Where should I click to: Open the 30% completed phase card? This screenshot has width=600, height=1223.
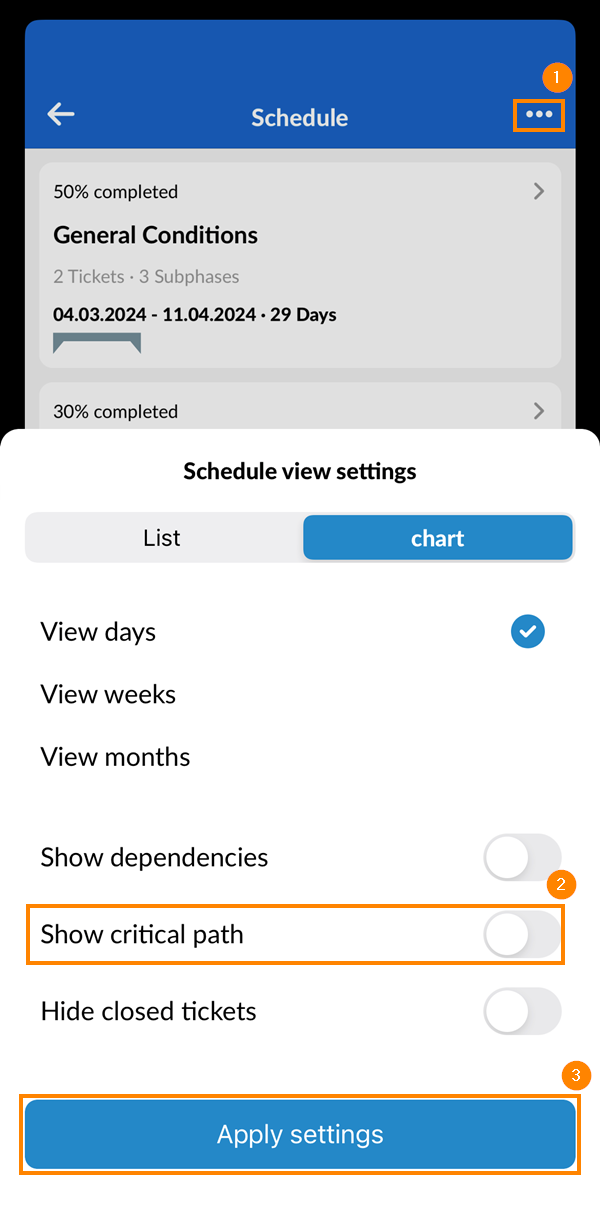pyautogui.click(x=300, y=410)
